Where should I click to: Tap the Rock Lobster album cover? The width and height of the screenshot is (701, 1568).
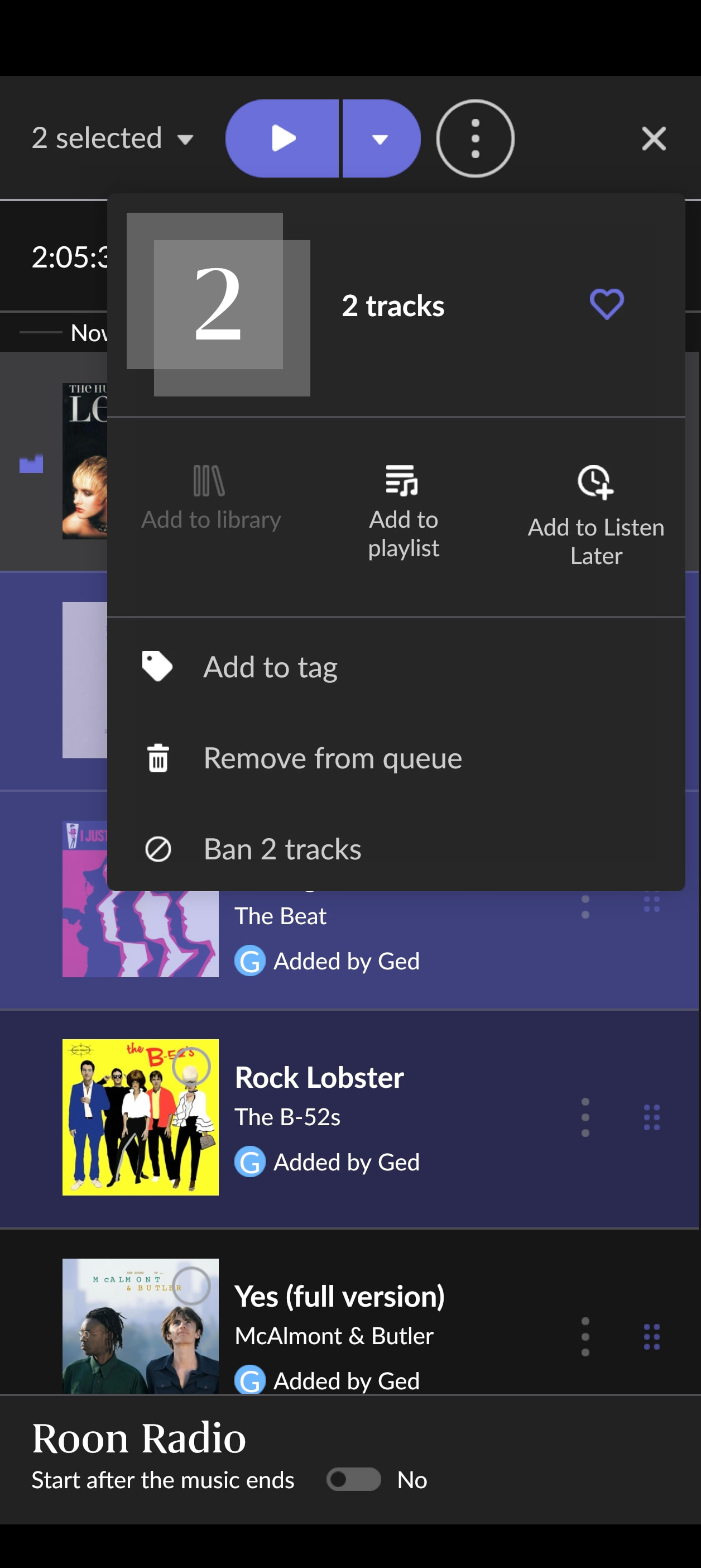pyautogui.click(x=141, y=1117)
